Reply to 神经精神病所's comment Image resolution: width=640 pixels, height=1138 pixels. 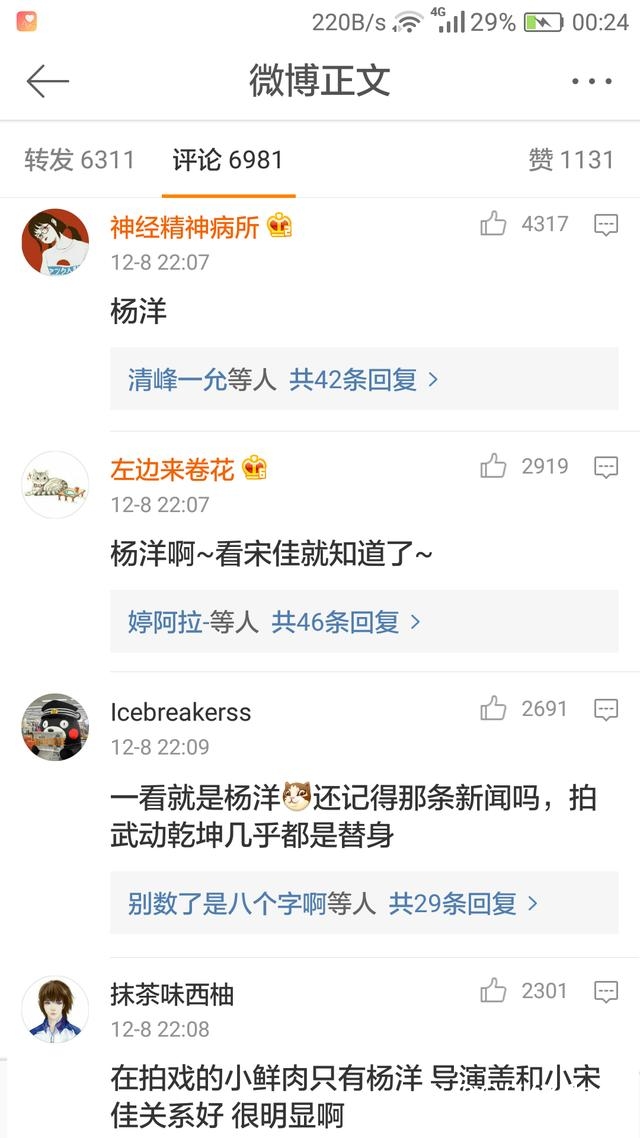pyautogui.click(x=606, y=225)
